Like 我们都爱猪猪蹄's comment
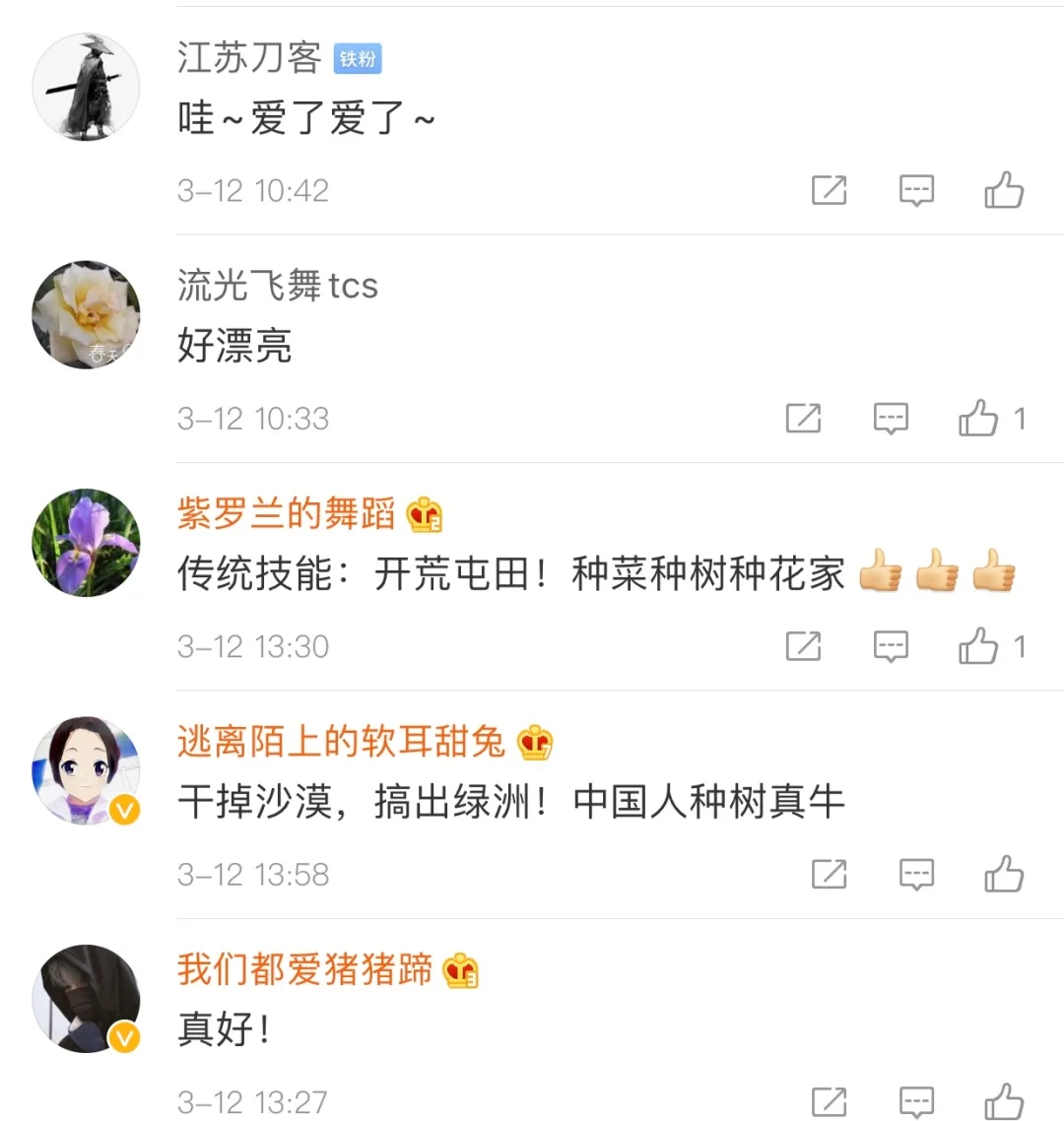 point(1004,1101)
